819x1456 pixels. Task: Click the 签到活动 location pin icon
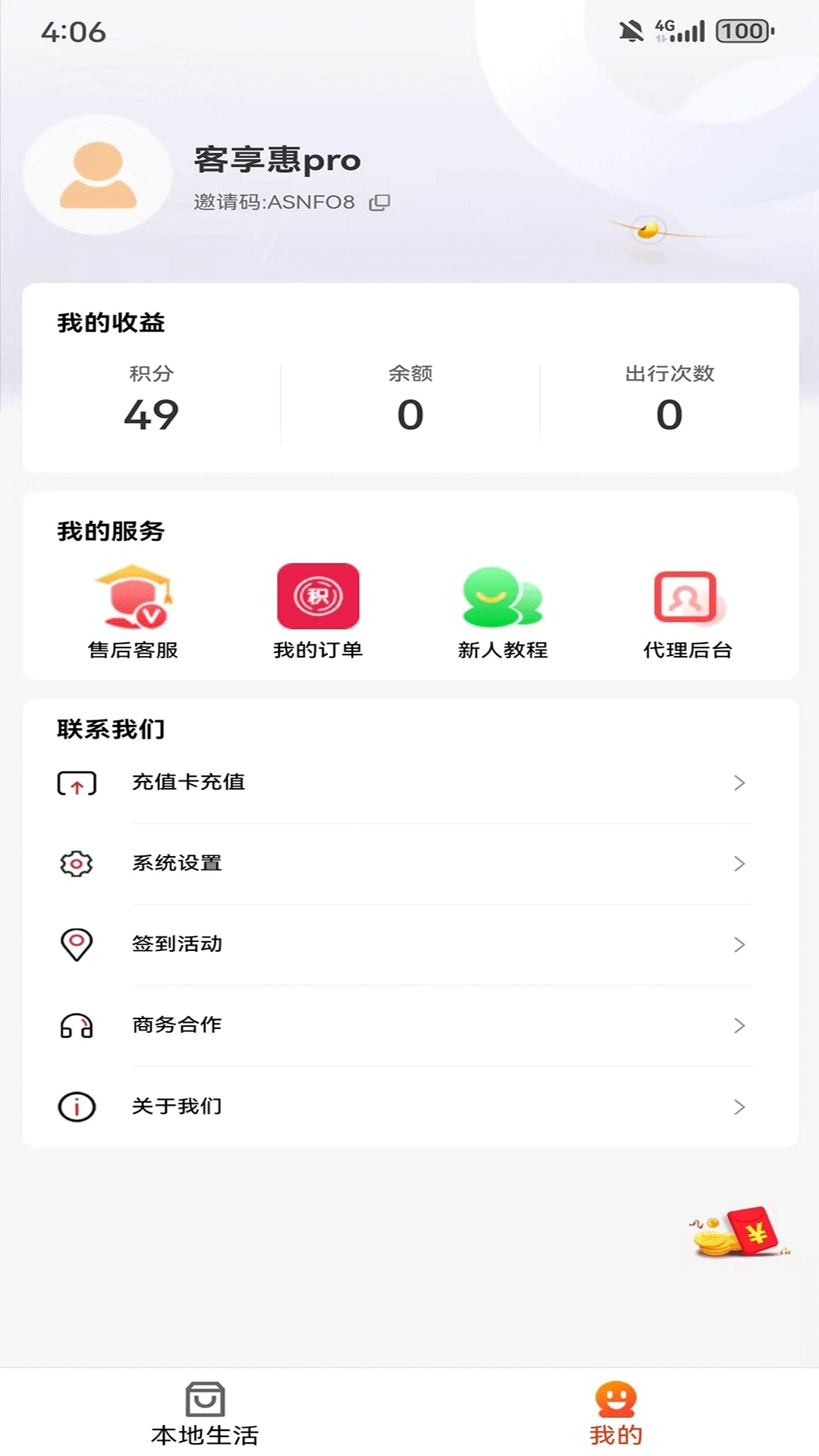[76, 944]
